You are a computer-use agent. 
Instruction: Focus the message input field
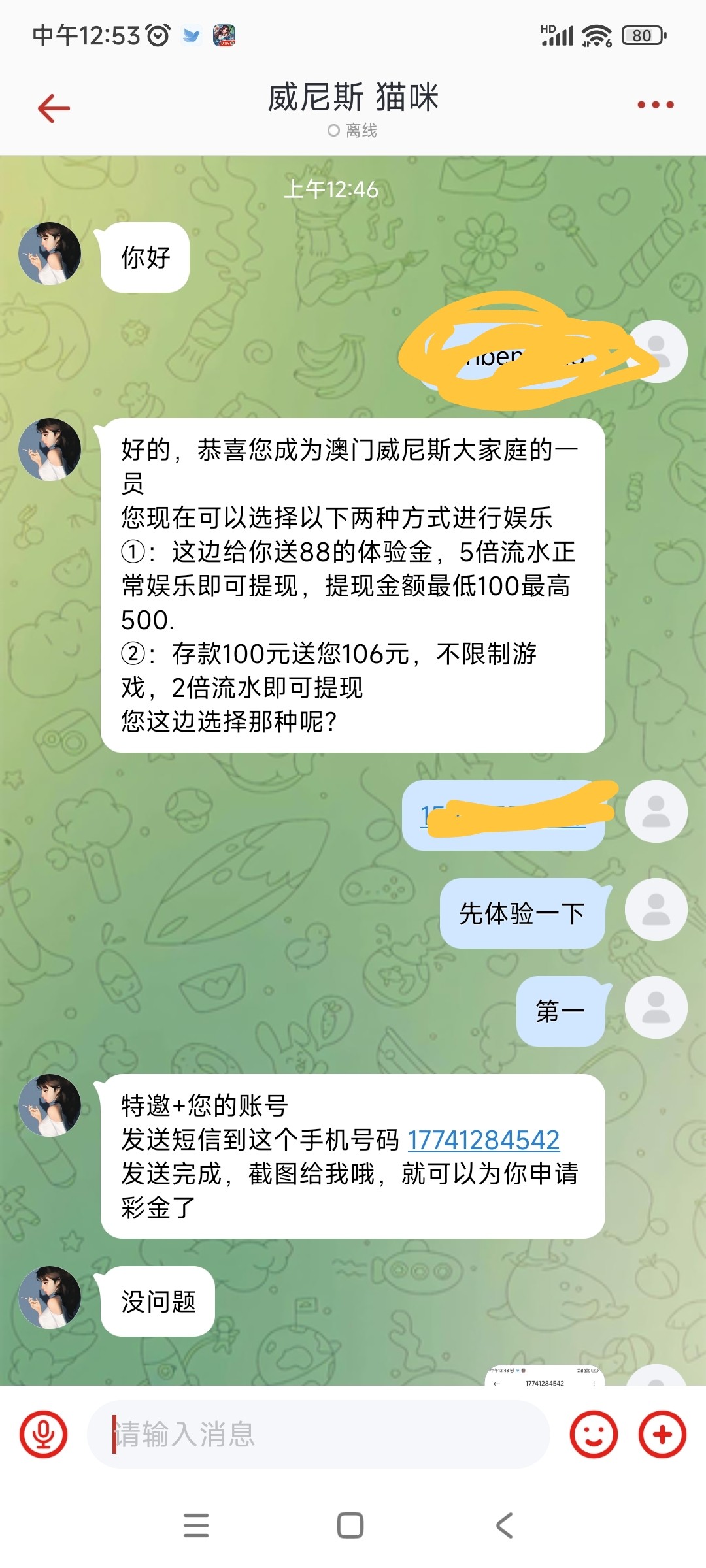[318, 1435]
